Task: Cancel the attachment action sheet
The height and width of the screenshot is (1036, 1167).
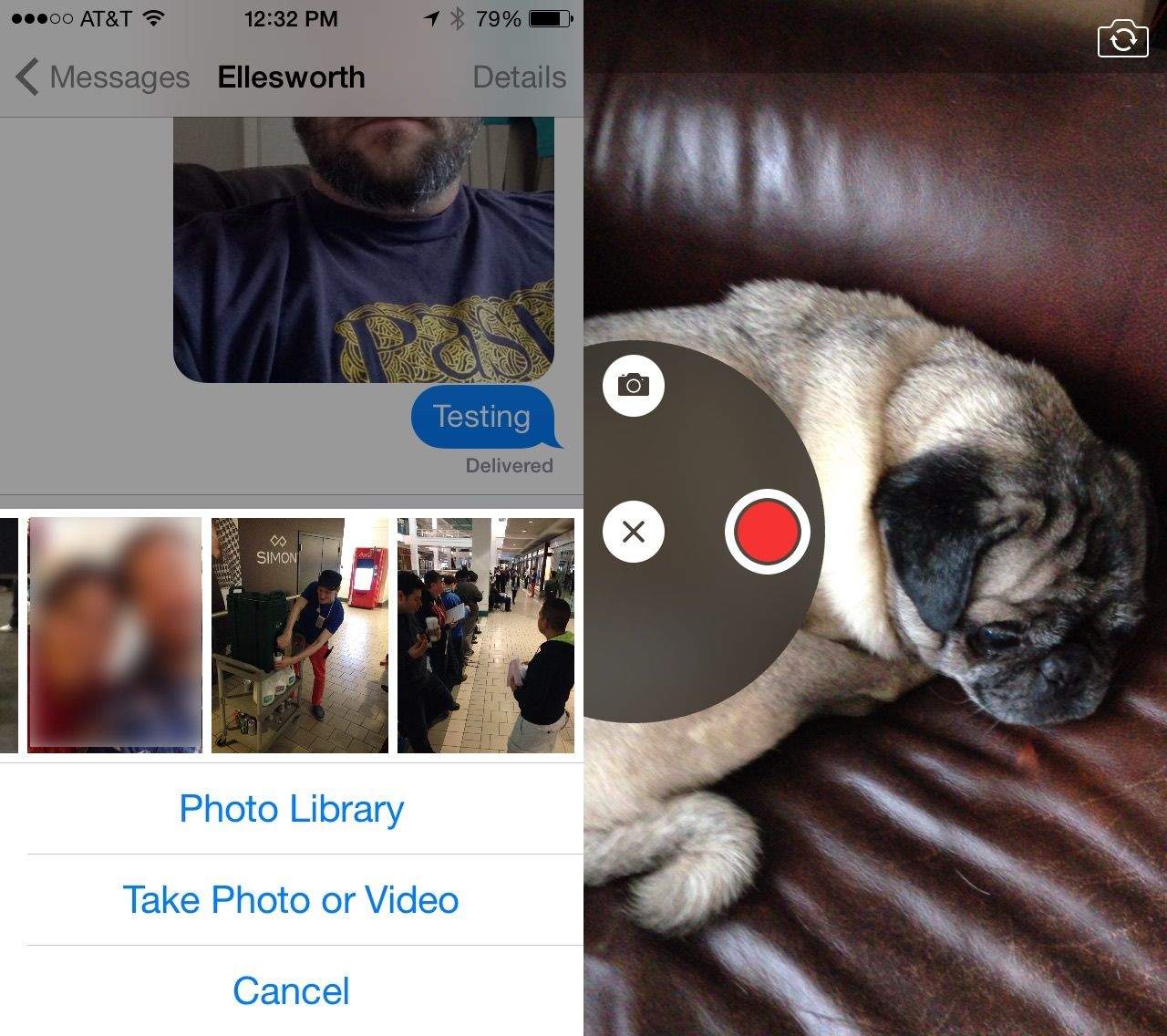Action: (291, 991)
